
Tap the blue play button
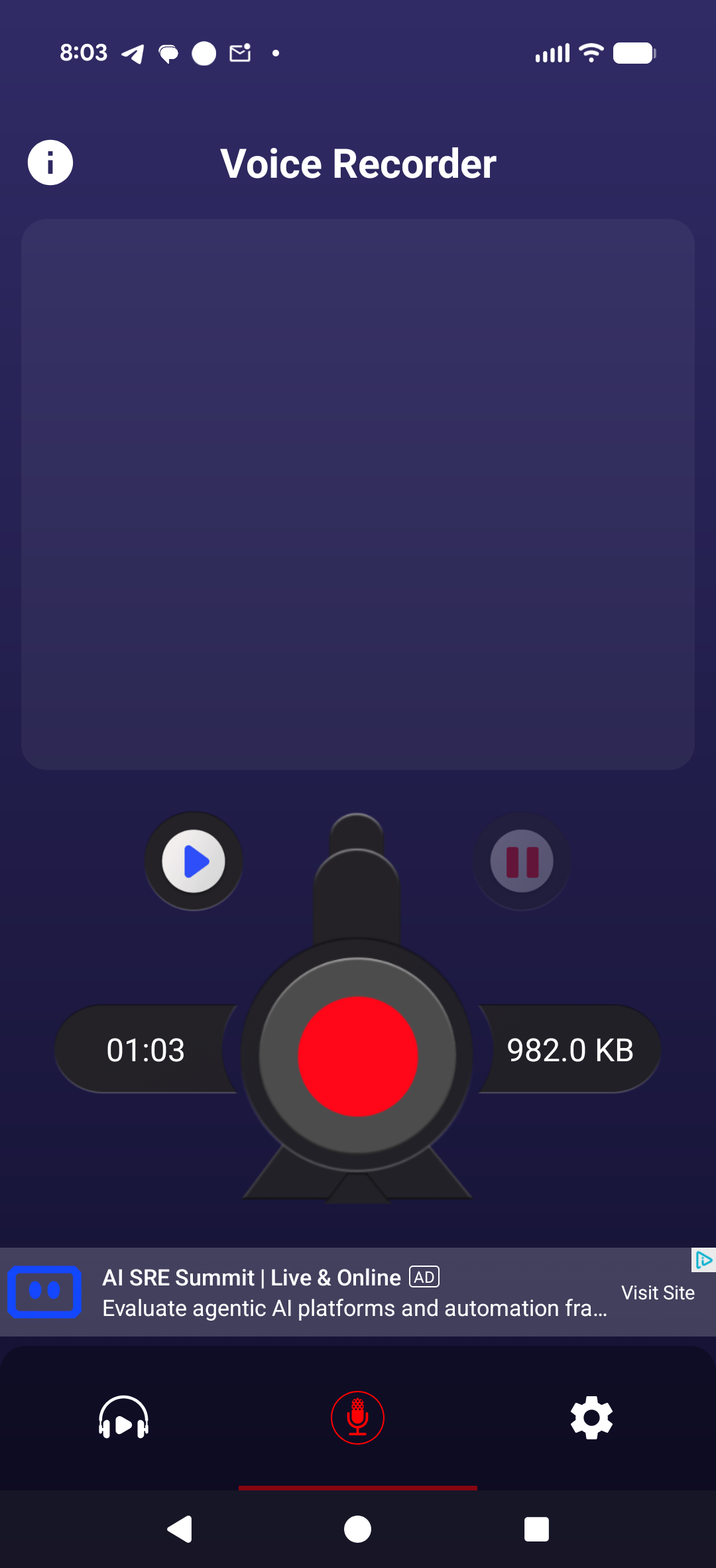click(x=194, y=862)
